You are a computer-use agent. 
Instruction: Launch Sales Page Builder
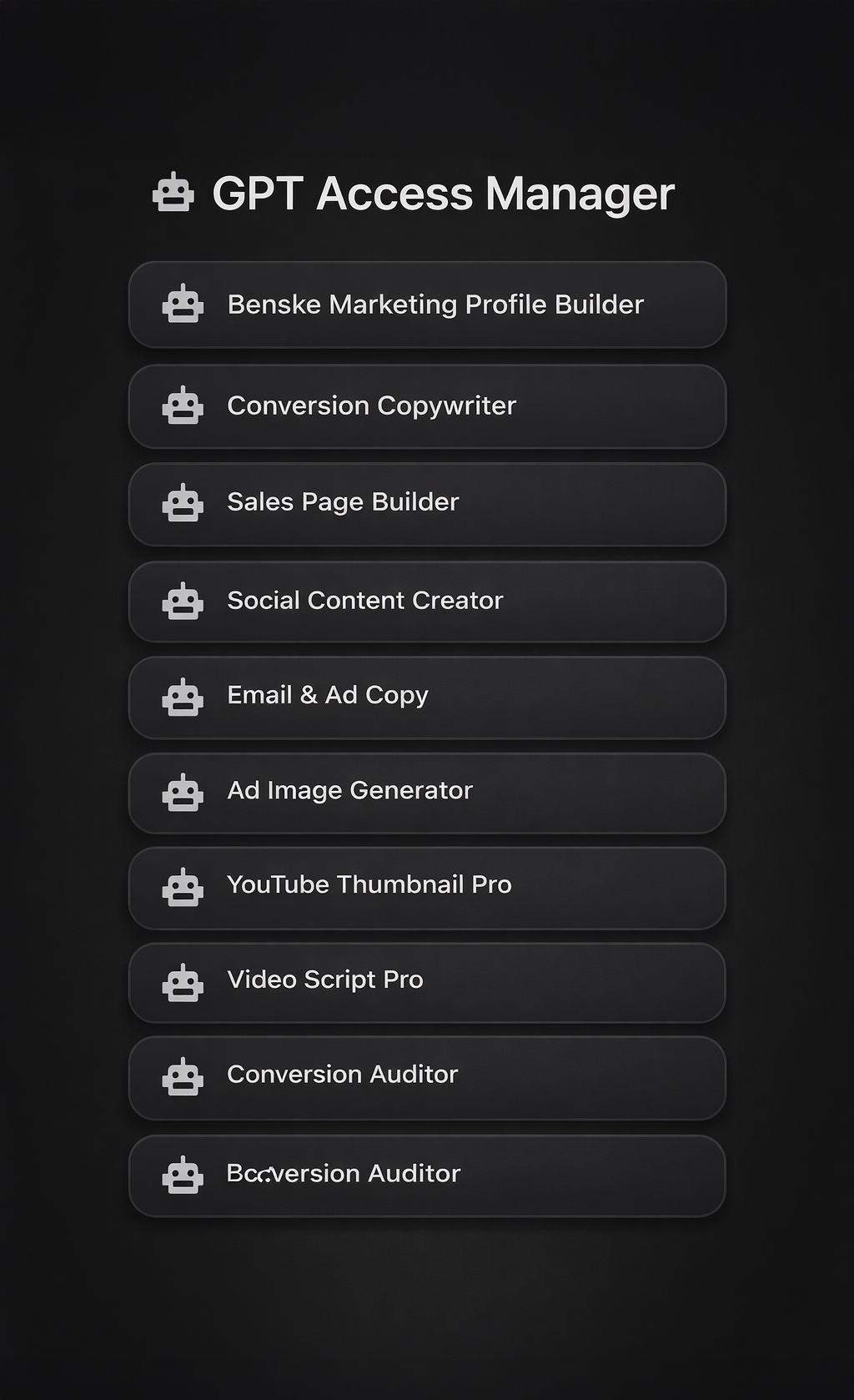tap(427, 504)
